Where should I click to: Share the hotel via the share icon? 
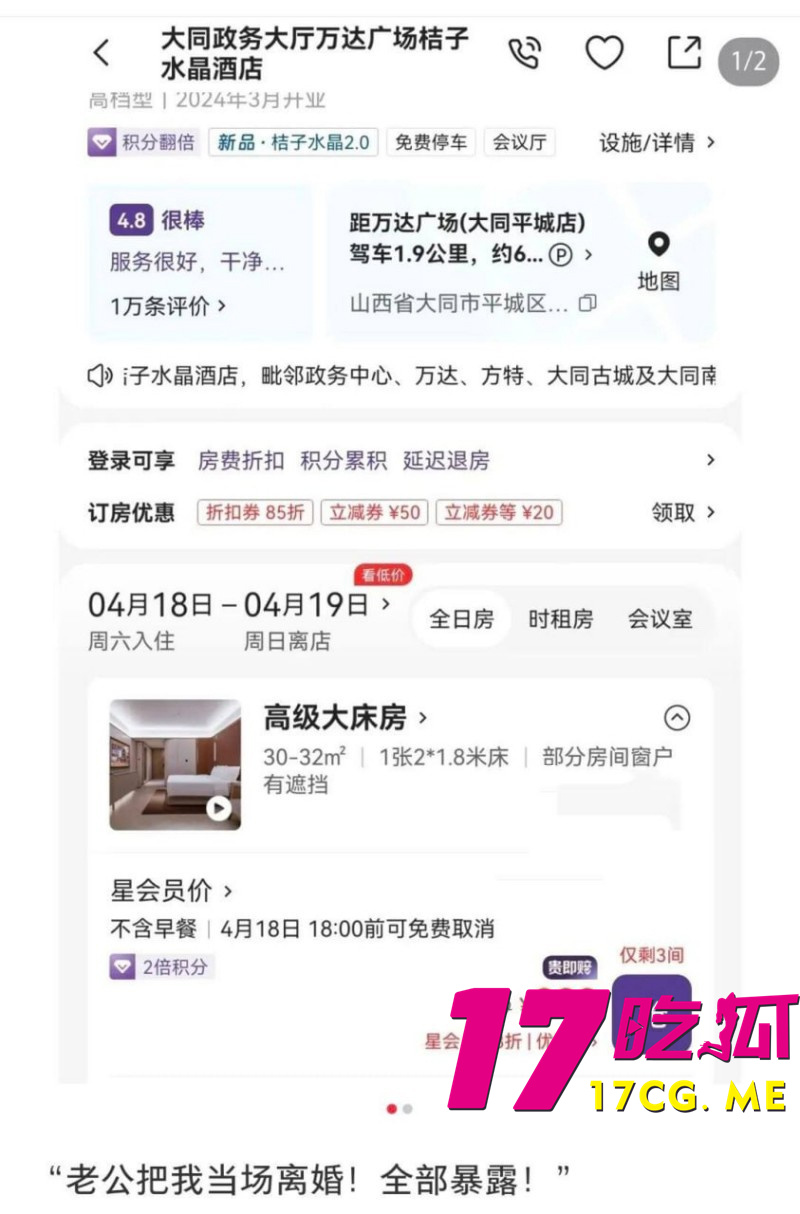click(682, 50)
